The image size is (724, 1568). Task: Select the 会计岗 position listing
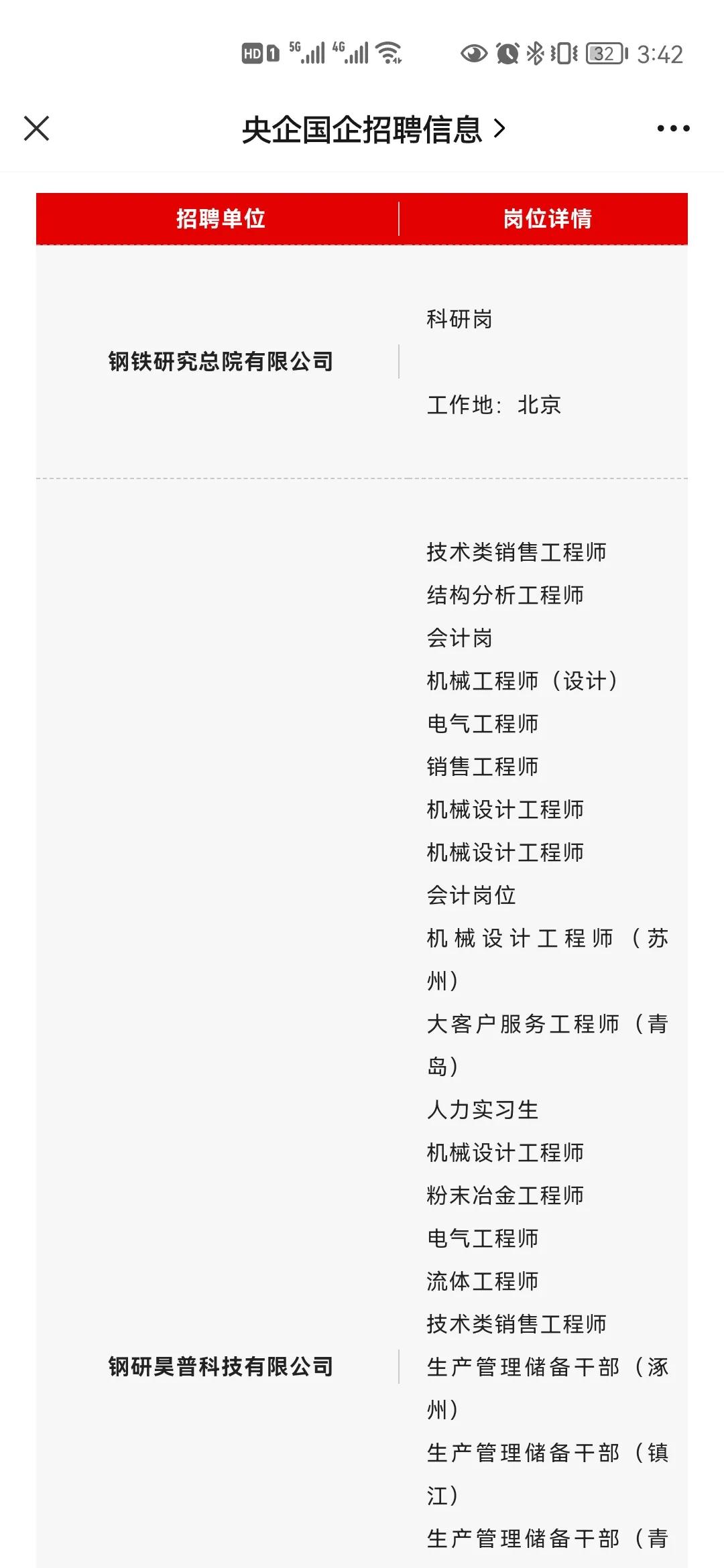tap(460, 639)
